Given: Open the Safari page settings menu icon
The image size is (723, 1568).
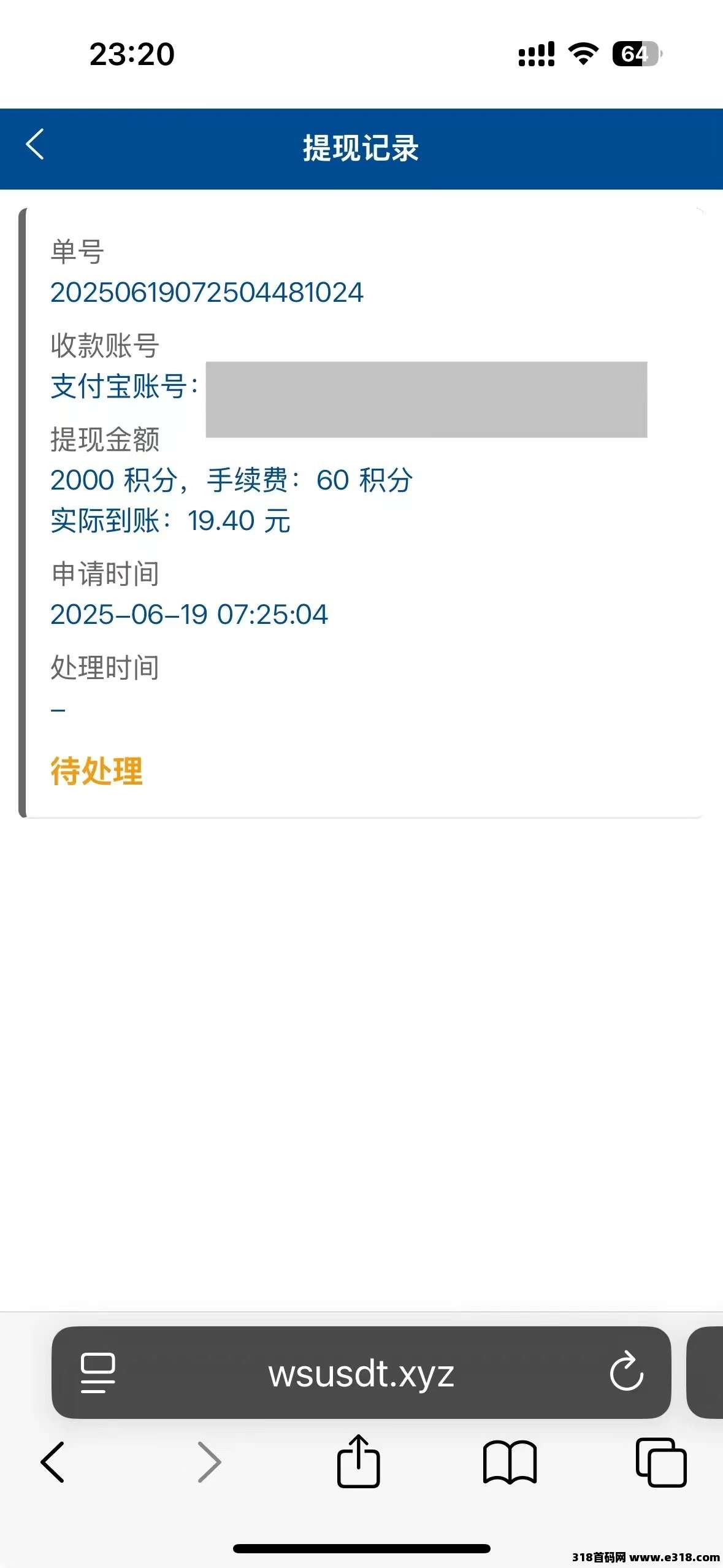Looking at the screenshot, I should tap(98, 1372).
